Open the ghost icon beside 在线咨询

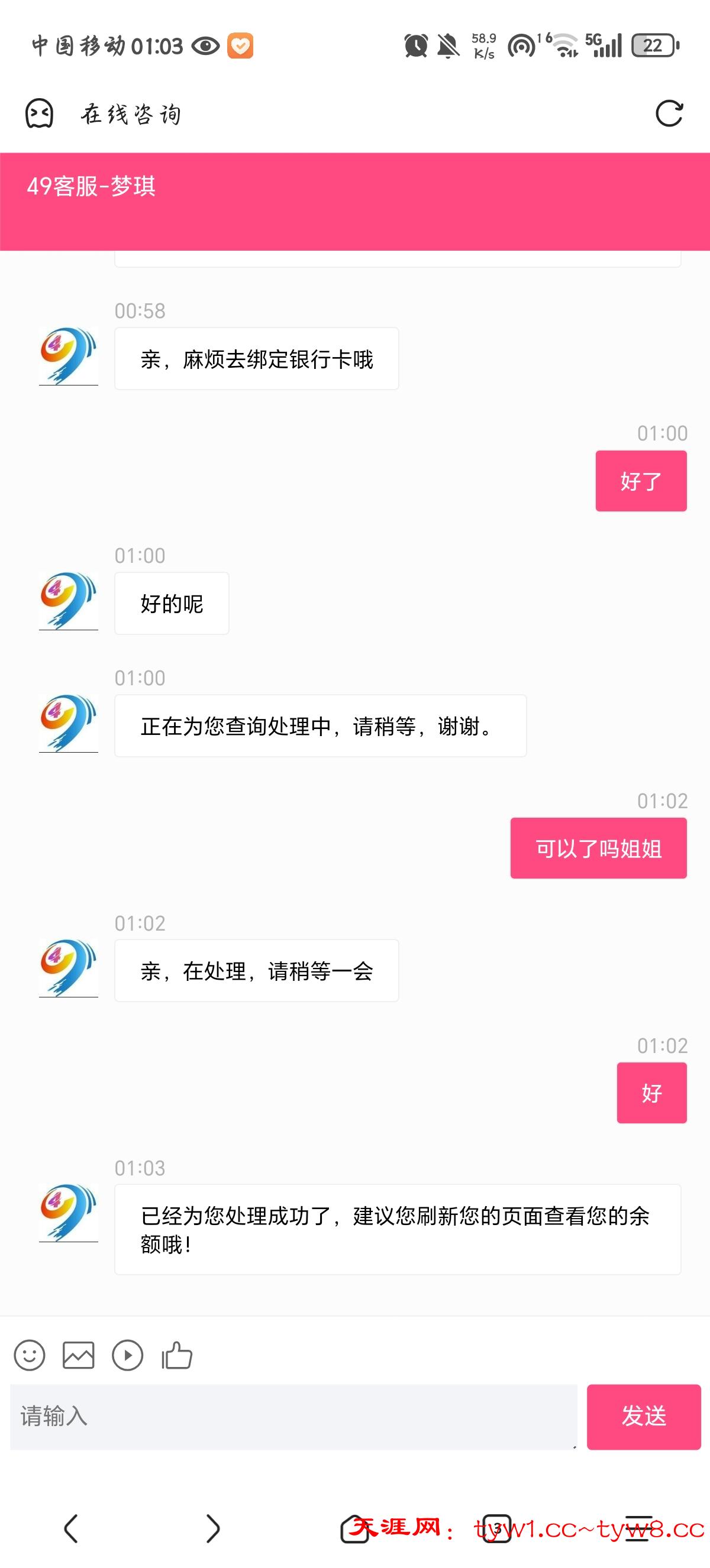[40, 114]
